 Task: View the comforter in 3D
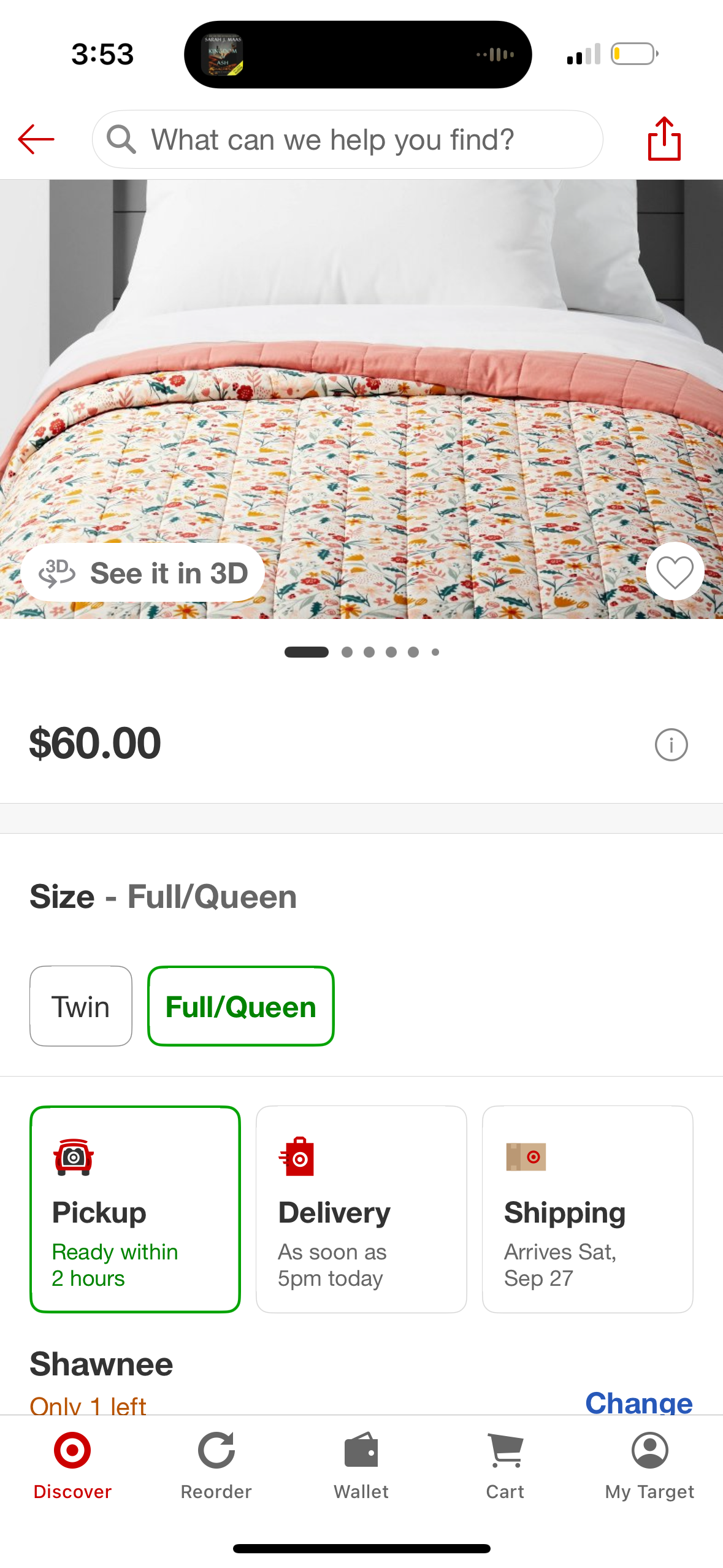coord(143,573)
